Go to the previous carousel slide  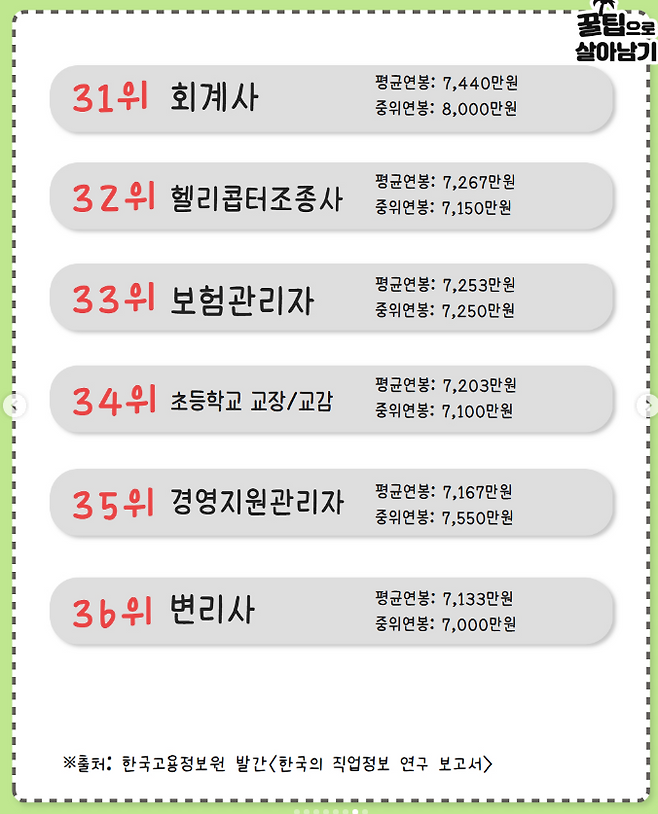pos(13,405)
